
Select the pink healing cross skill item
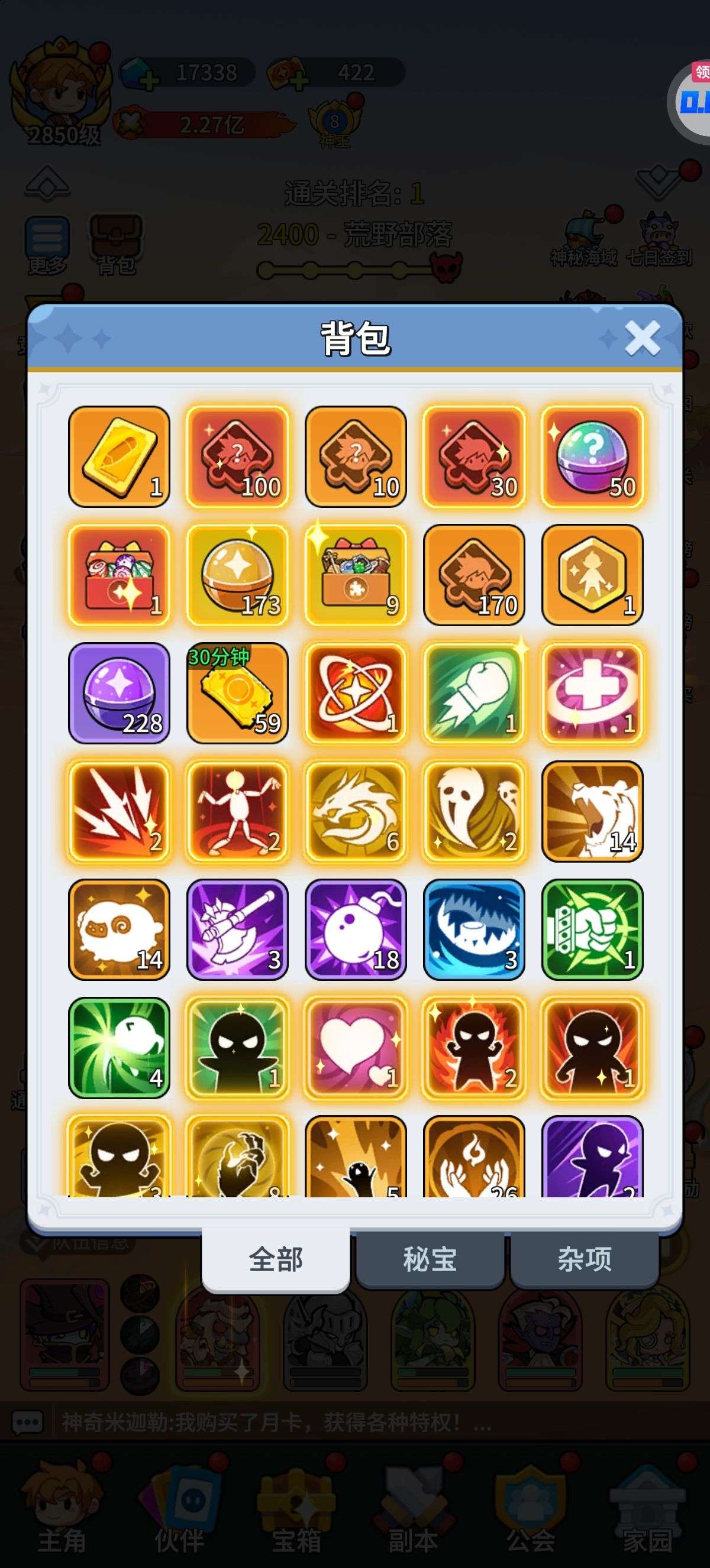[592, 693]
